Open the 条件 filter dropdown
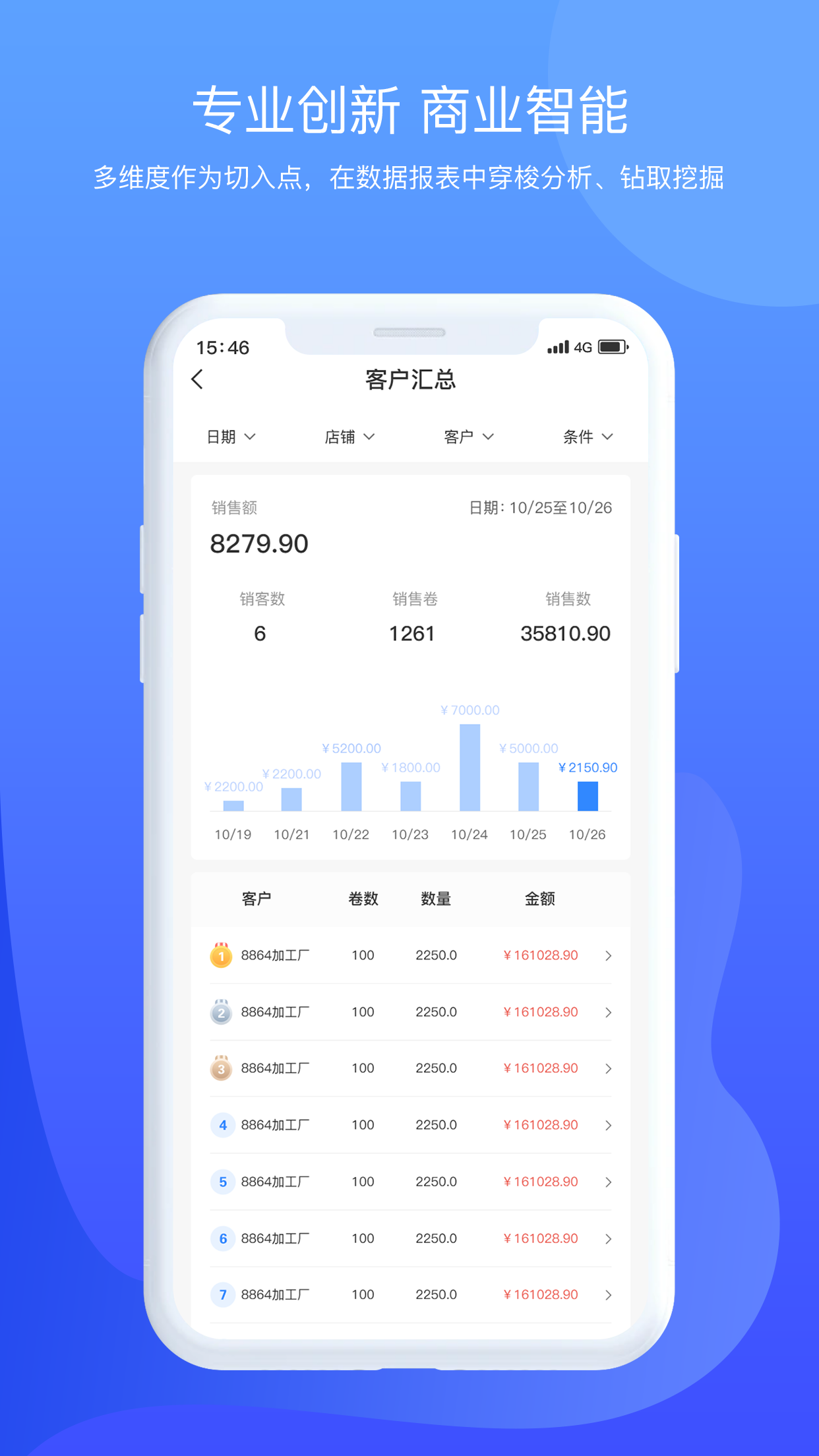819x1456 pixels. click(588, 436)
